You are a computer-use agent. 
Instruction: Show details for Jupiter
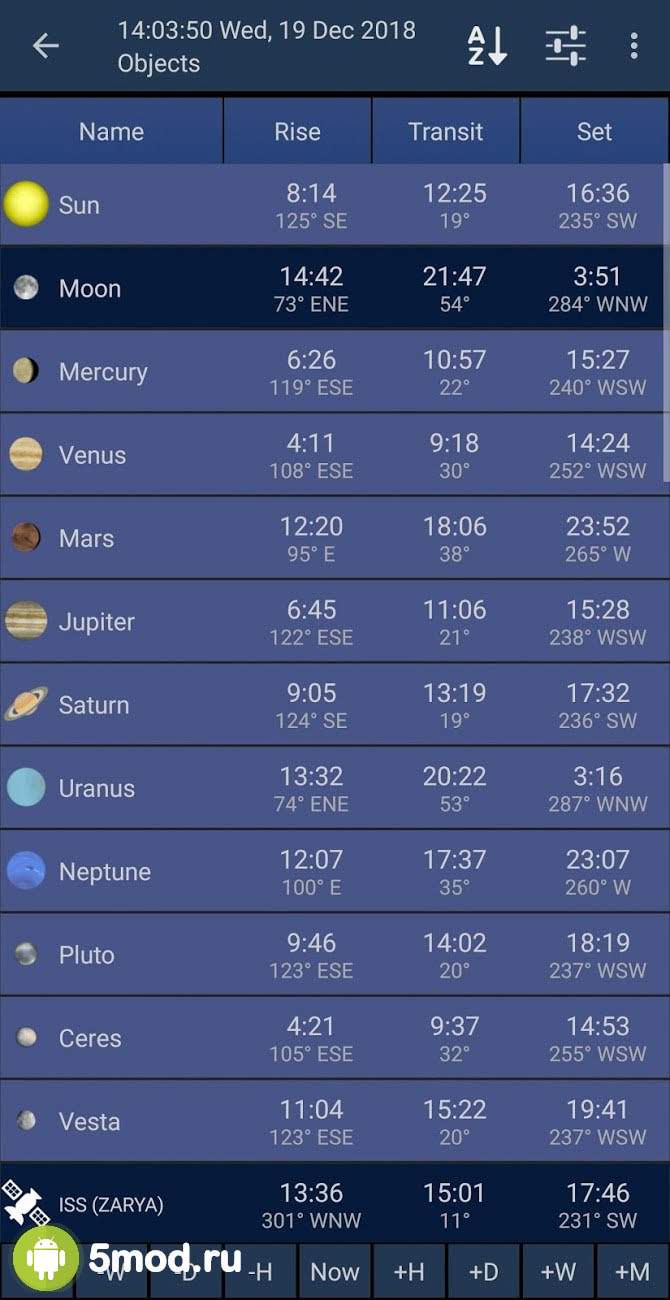(x=334, y=622)
